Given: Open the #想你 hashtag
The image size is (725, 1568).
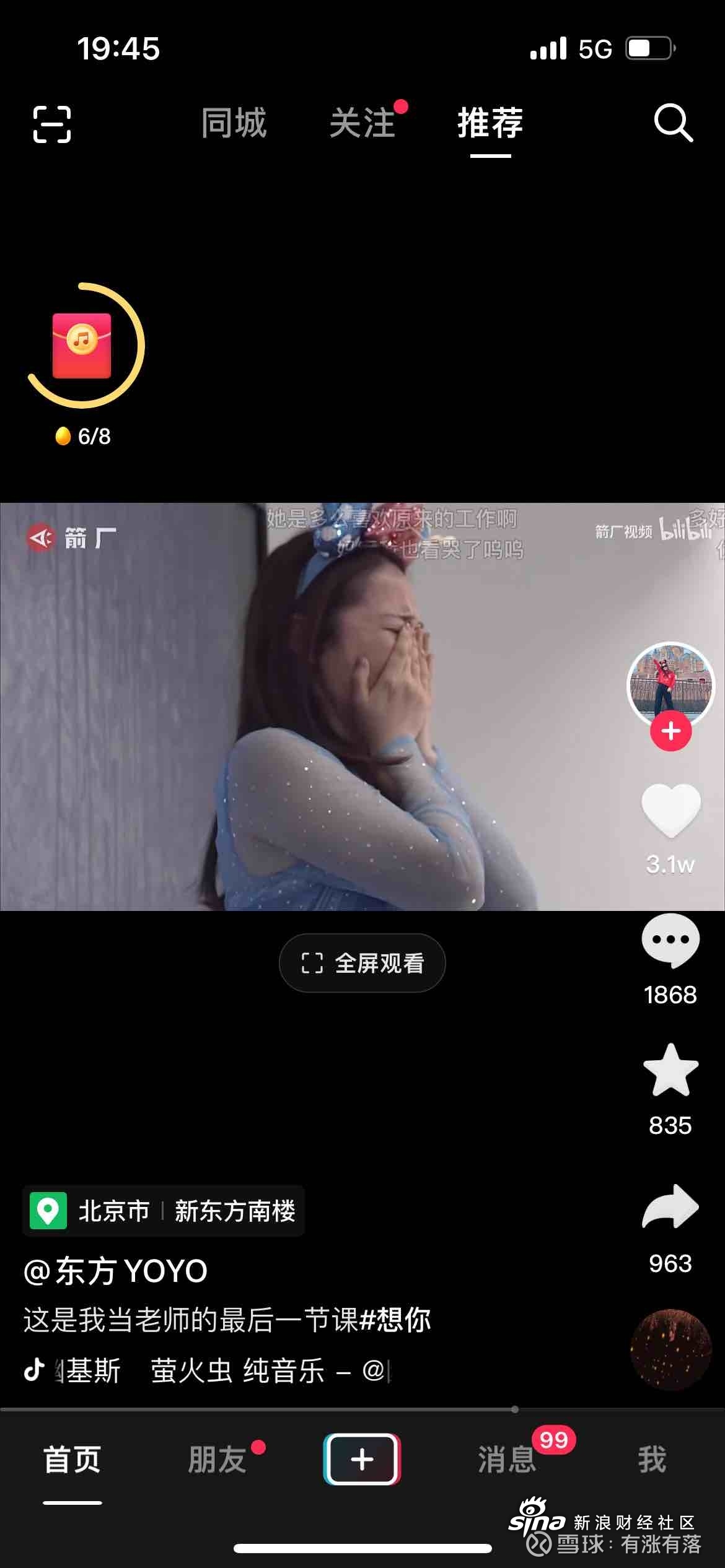Looking at the screenshot, I should click(x=395, y=1320).
